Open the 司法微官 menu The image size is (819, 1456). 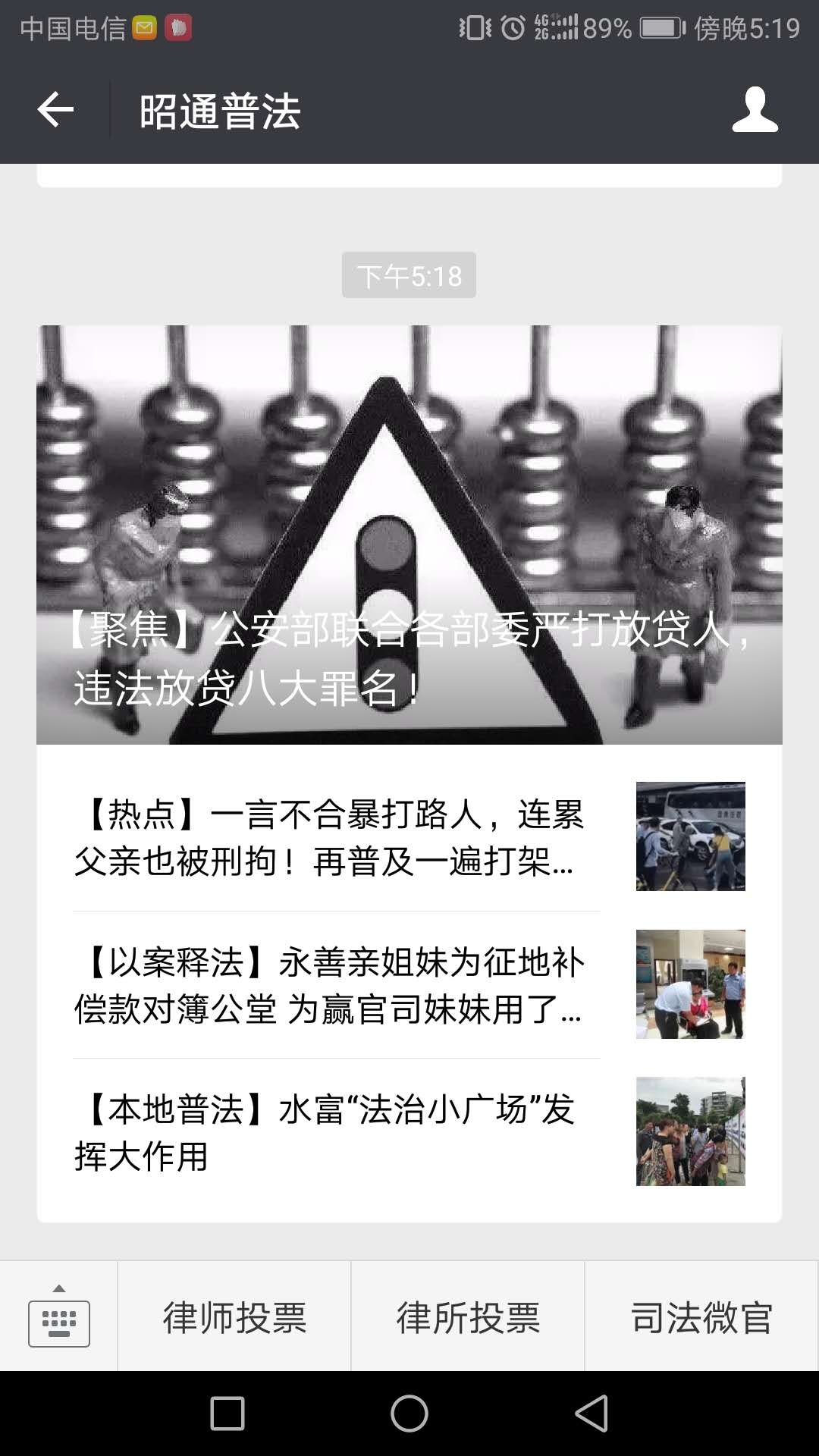(x=702, y=1316)
